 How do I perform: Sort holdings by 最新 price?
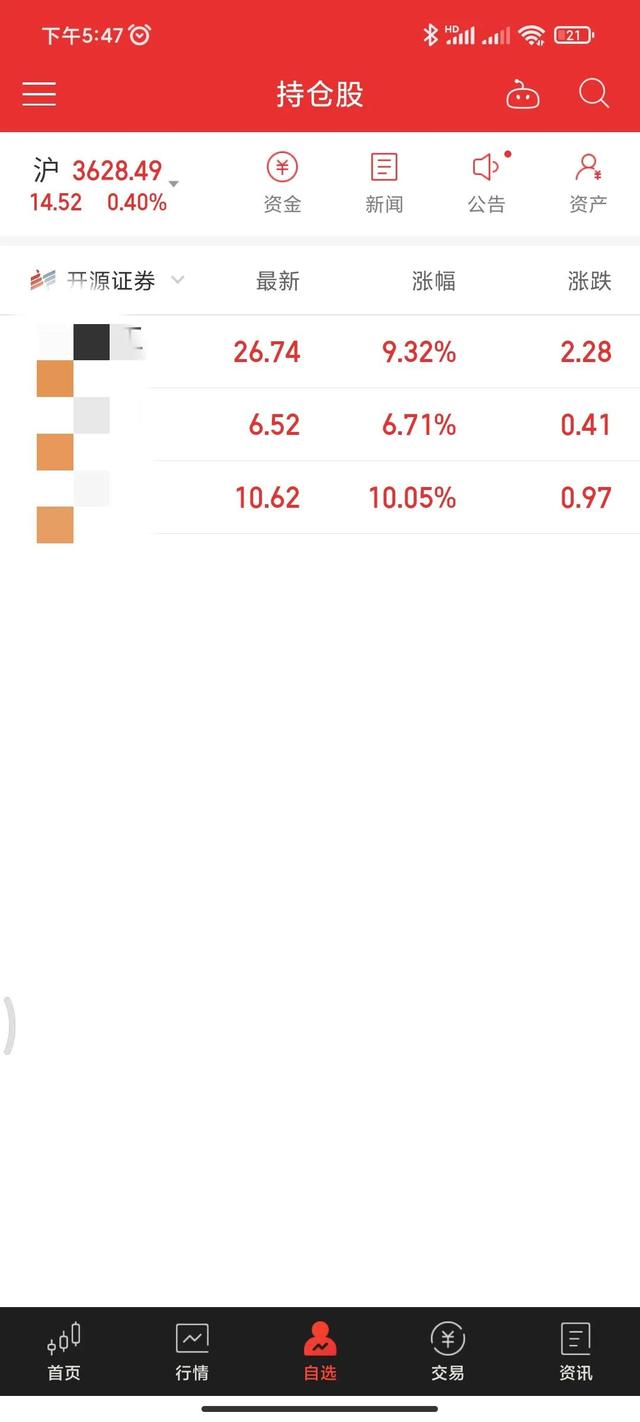tap(278, 281)
